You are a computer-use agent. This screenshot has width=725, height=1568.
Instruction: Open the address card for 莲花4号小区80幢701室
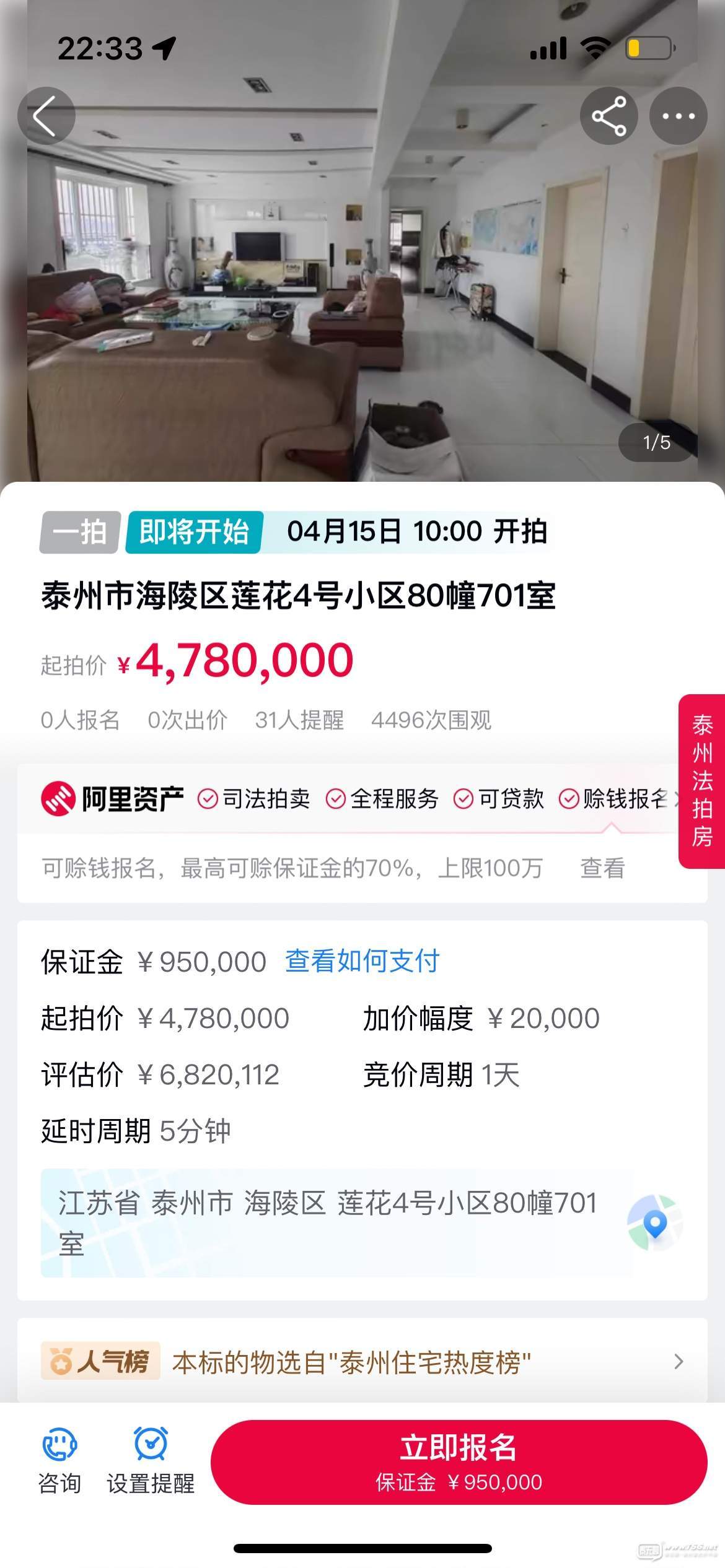[328, 1222]
